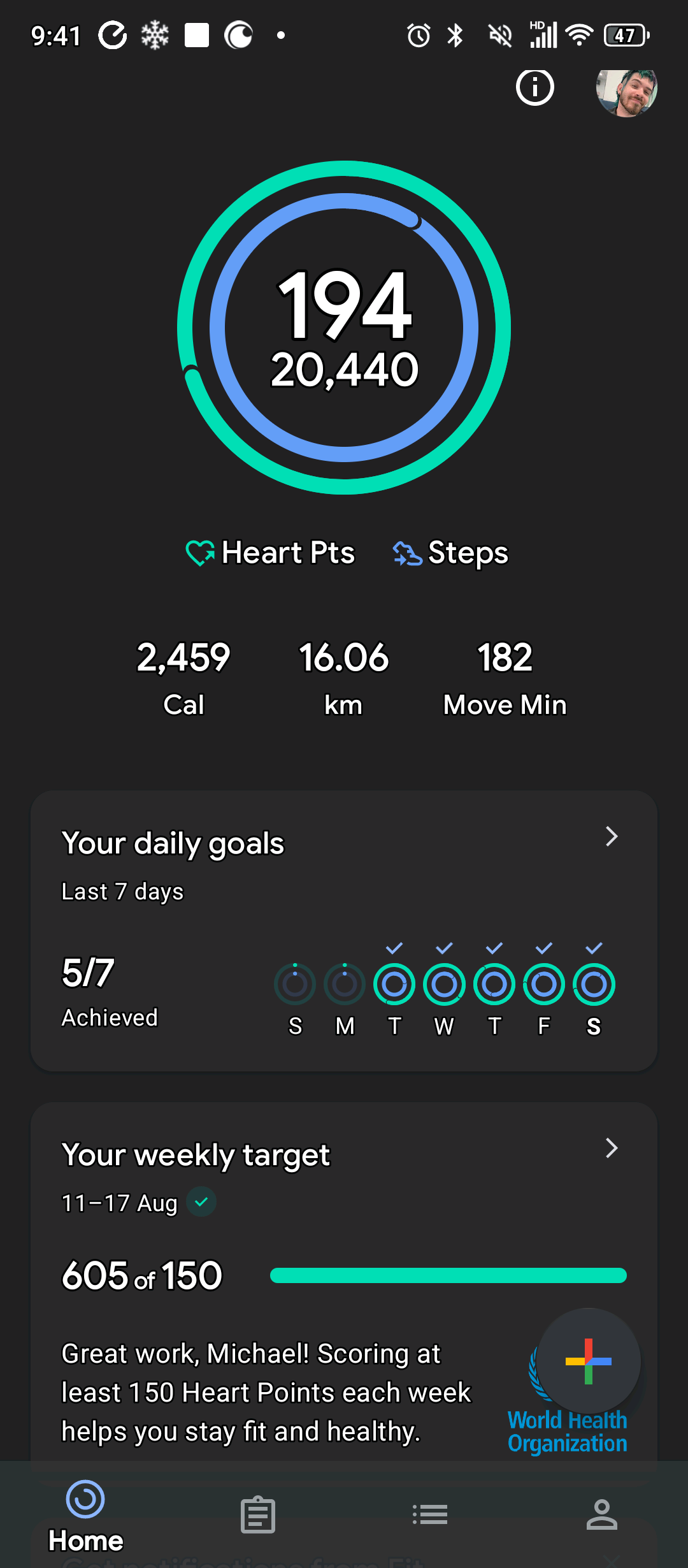Image resolution: width=688 pixels, height=1568 pixels.
Task: View the Move Min stat
Action: click(x=505, y=679)
